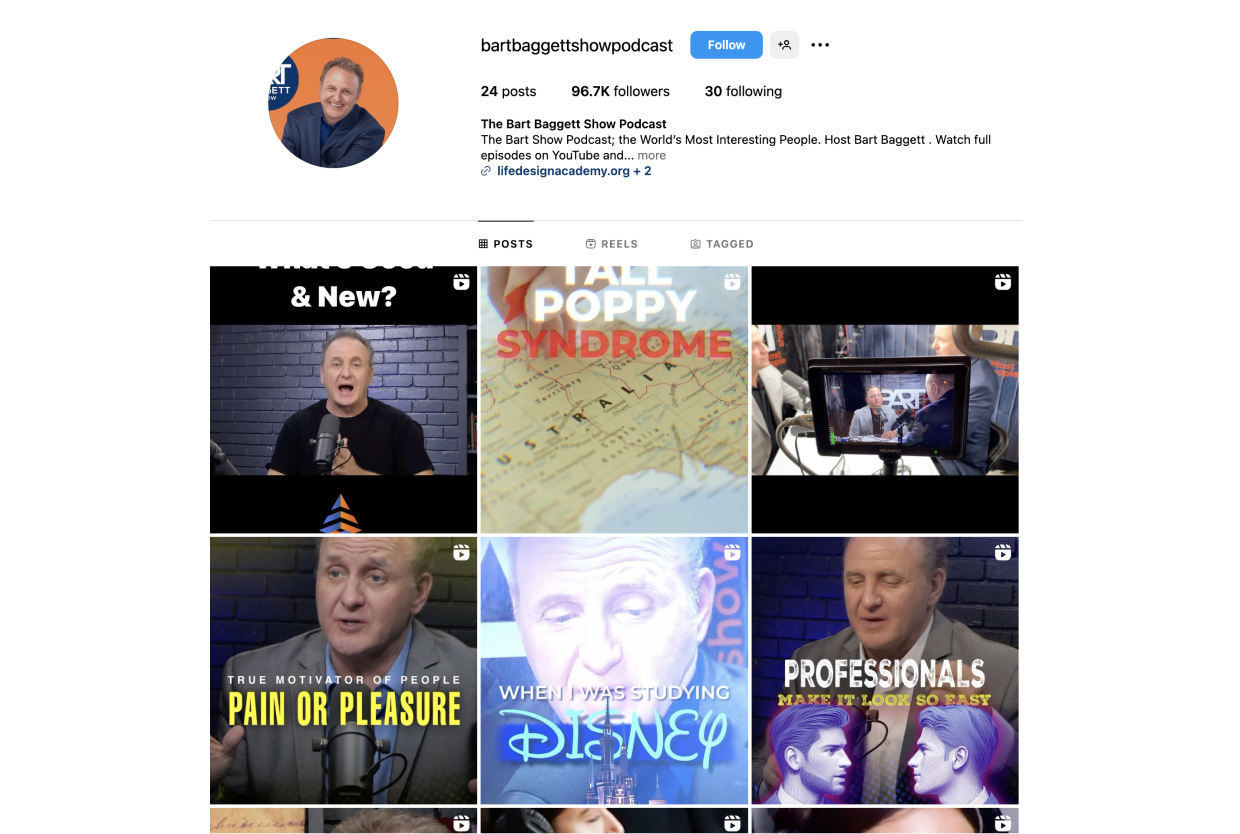The image size is (1240, 834).
Task: Open the Professionals Make It Look So Easy reel
Action: coord(885,670)
